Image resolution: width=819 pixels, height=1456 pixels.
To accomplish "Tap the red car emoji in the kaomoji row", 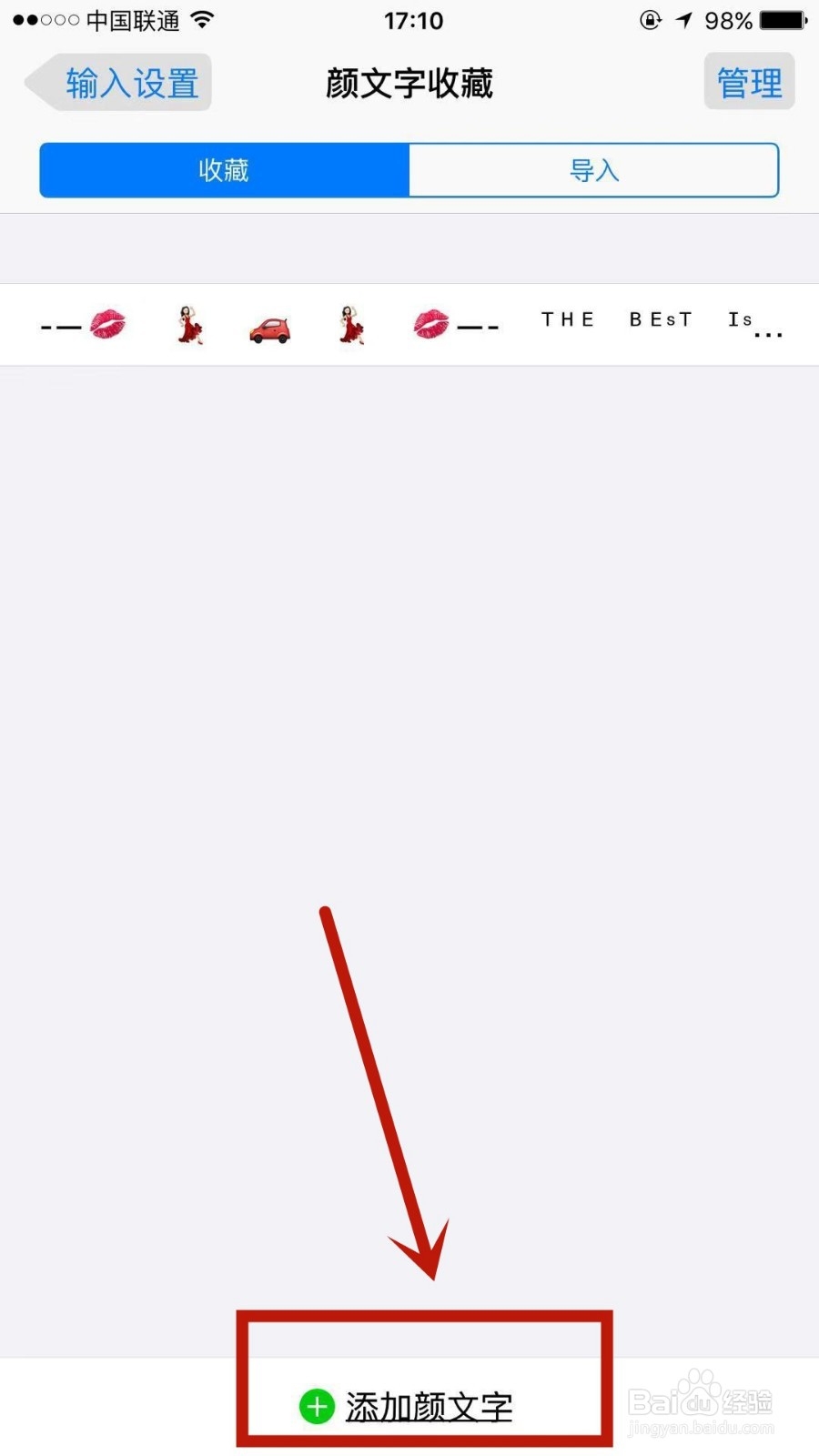I will [x=269, y=328].
